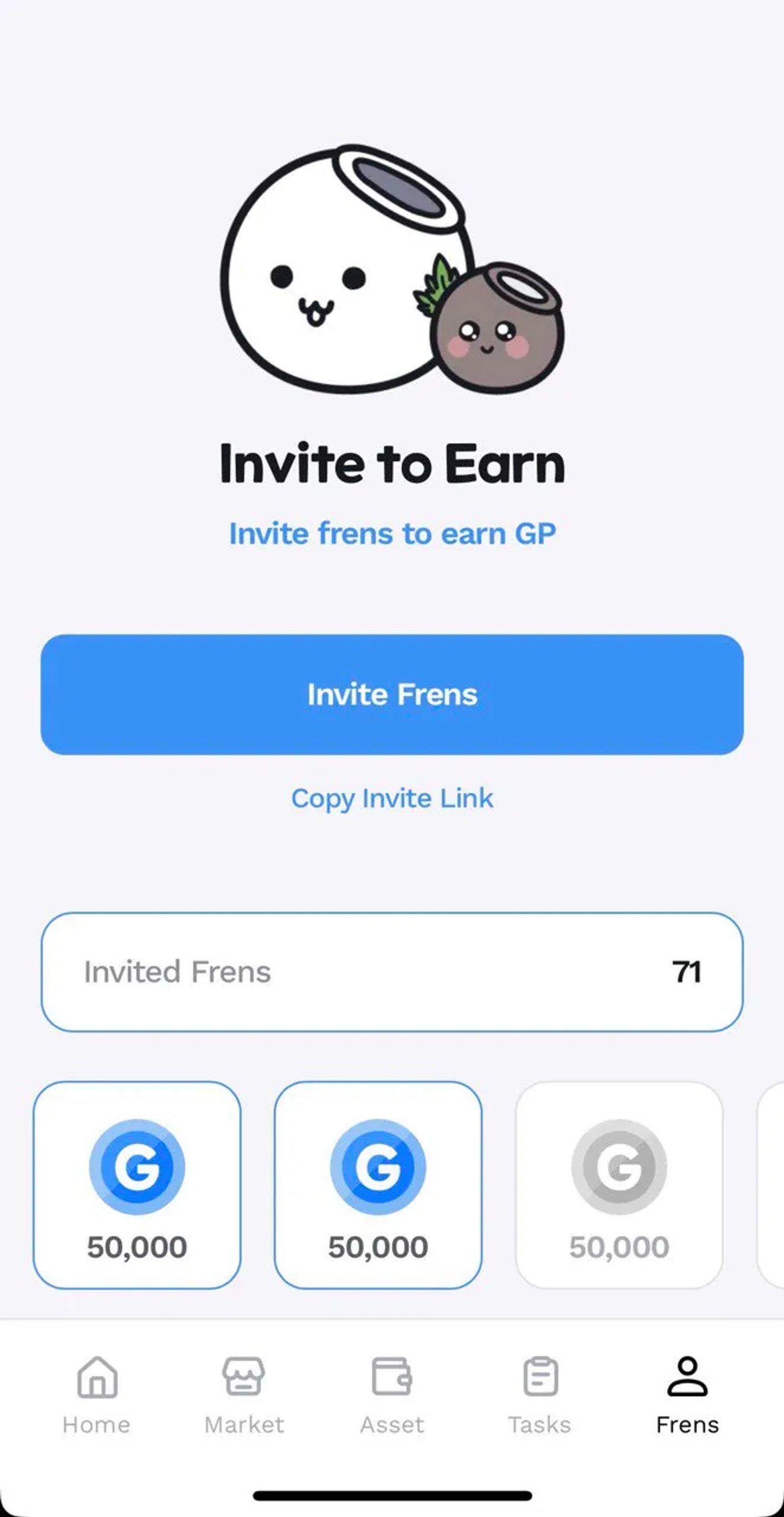This screenshot has width=784, height=1517.
Task: Tap the blue G coin on first reward card
Action: 138,1169
